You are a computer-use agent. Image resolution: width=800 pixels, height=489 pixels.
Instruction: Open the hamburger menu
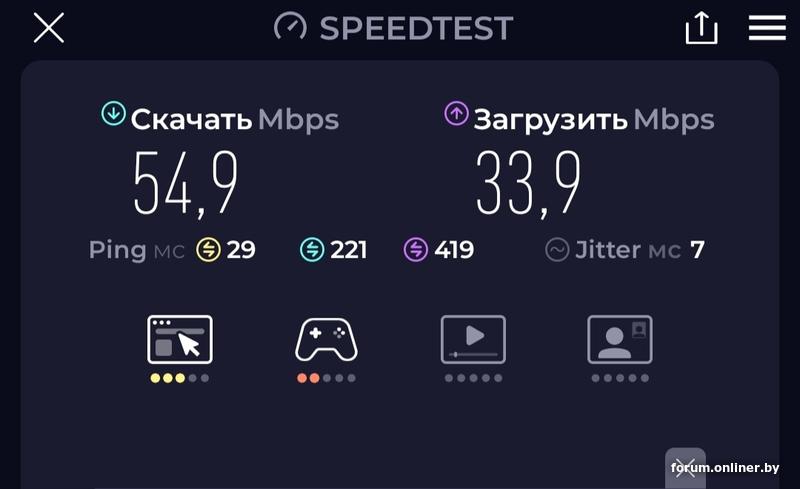click(766, 28)
